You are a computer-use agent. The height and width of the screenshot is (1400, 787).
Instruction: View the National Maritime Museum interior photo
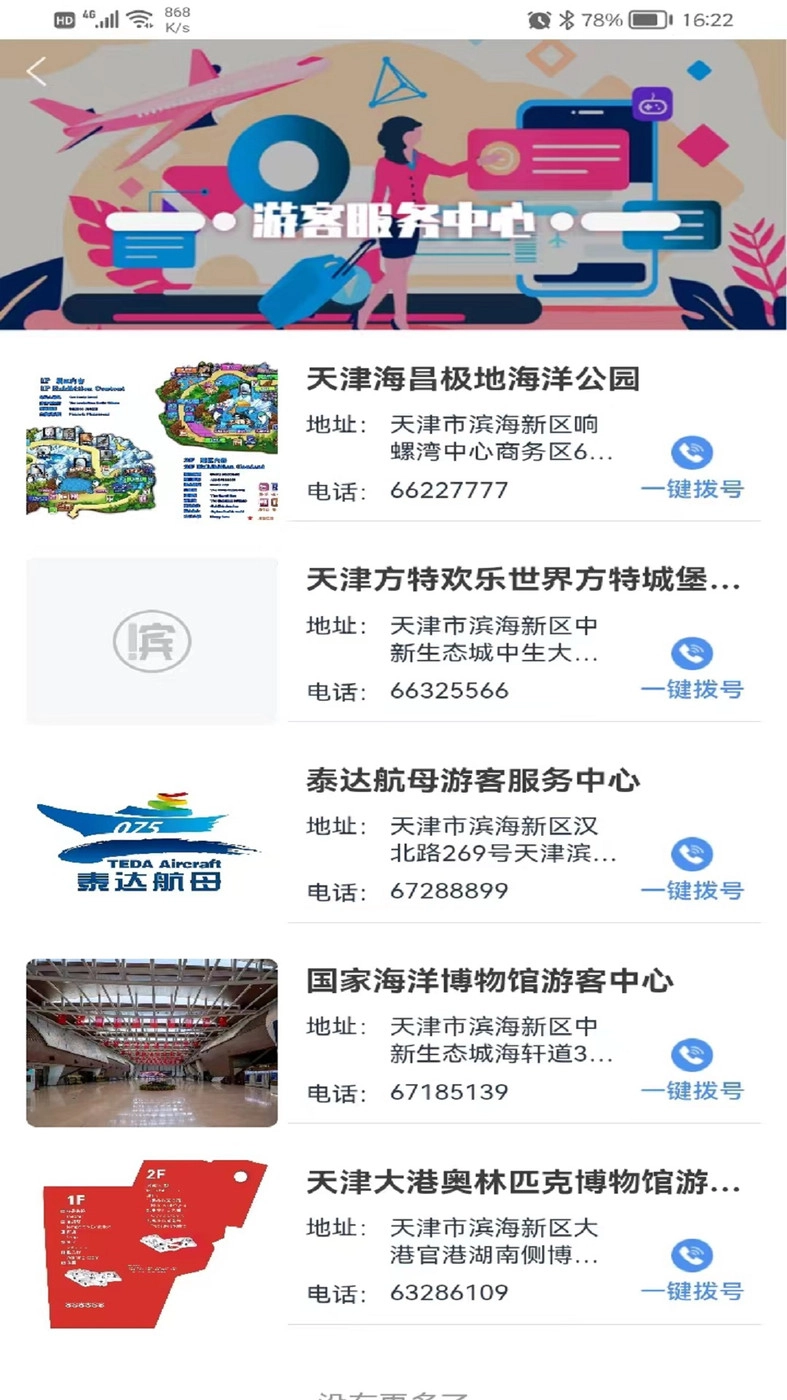point(152,1042)
